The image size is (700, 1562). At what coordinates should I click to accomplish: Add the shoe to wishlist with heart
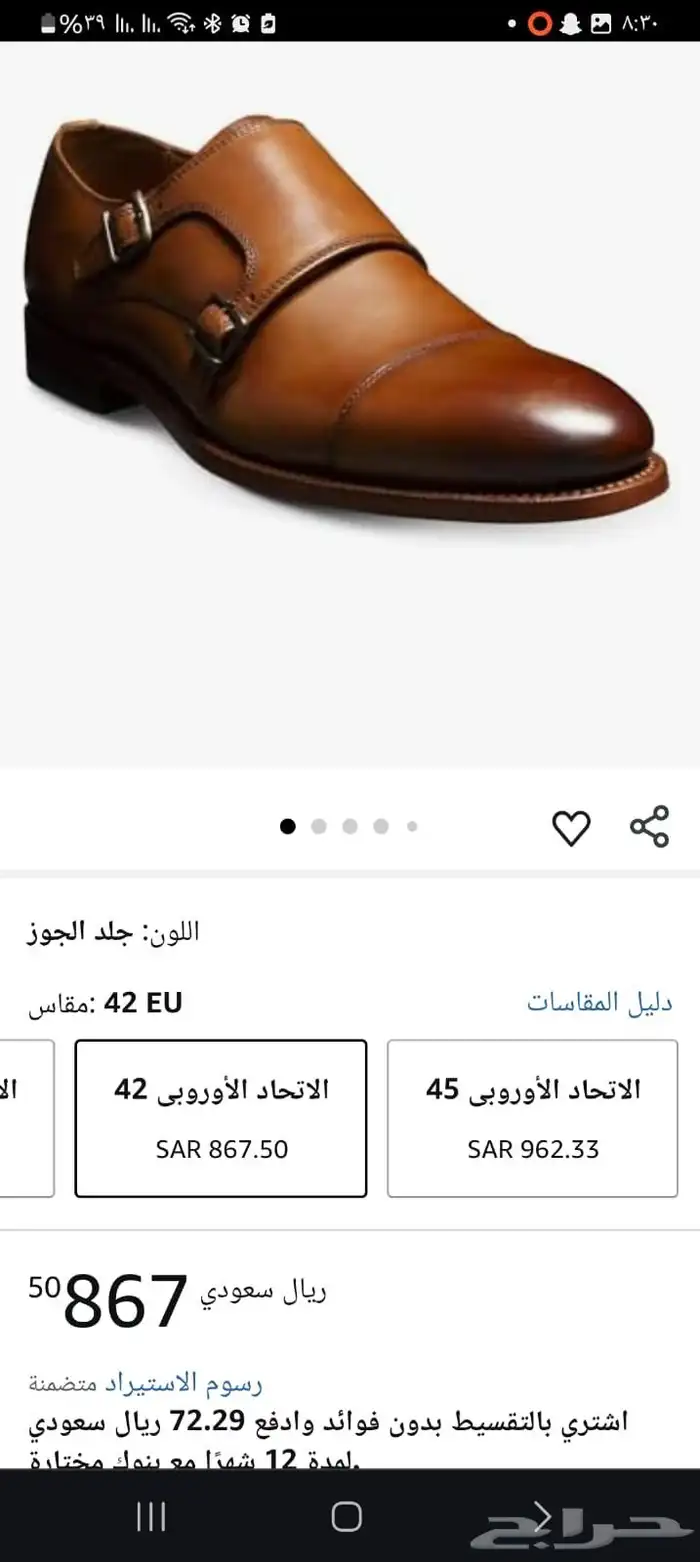click(x=571, y=828)
